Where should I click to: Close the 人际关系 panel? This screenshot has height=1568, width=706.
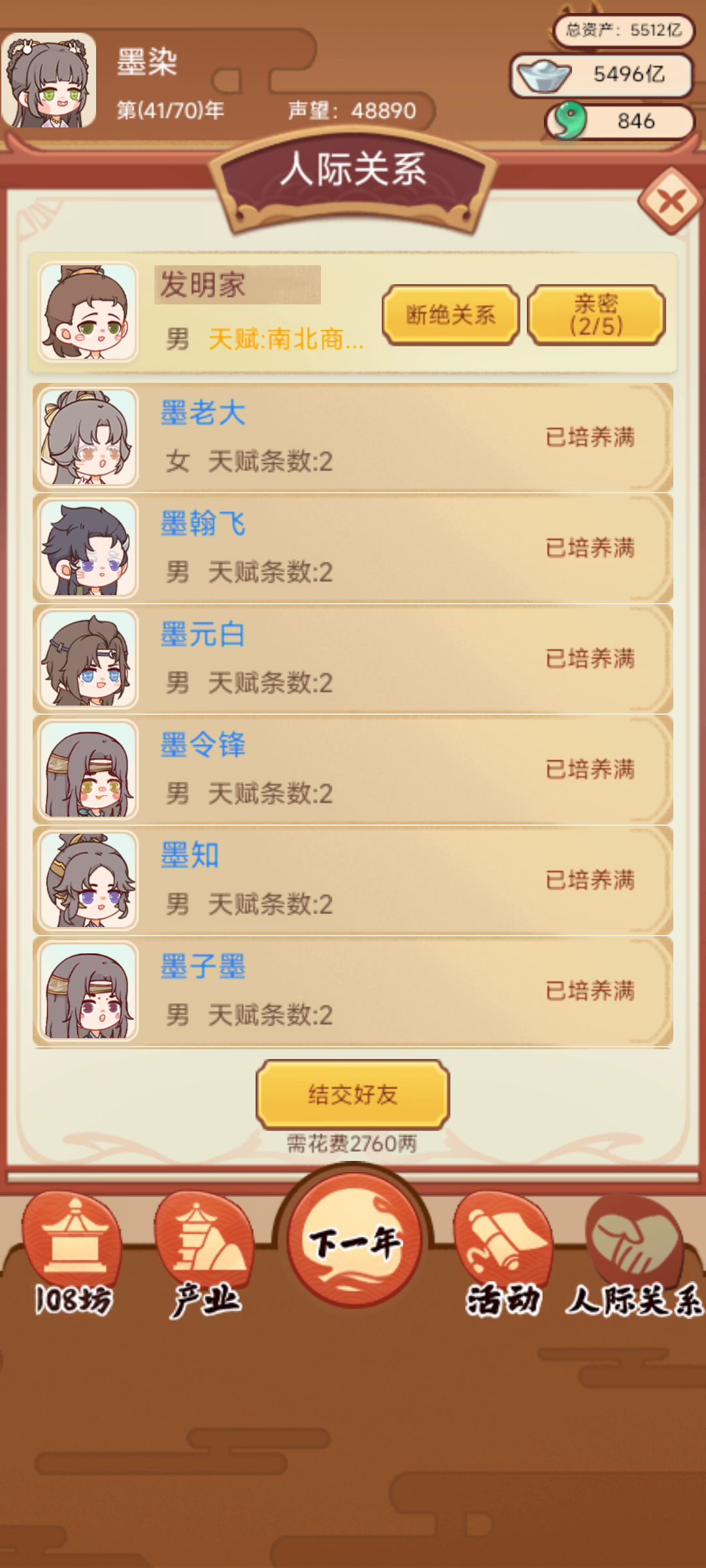(x=671, y=201)
